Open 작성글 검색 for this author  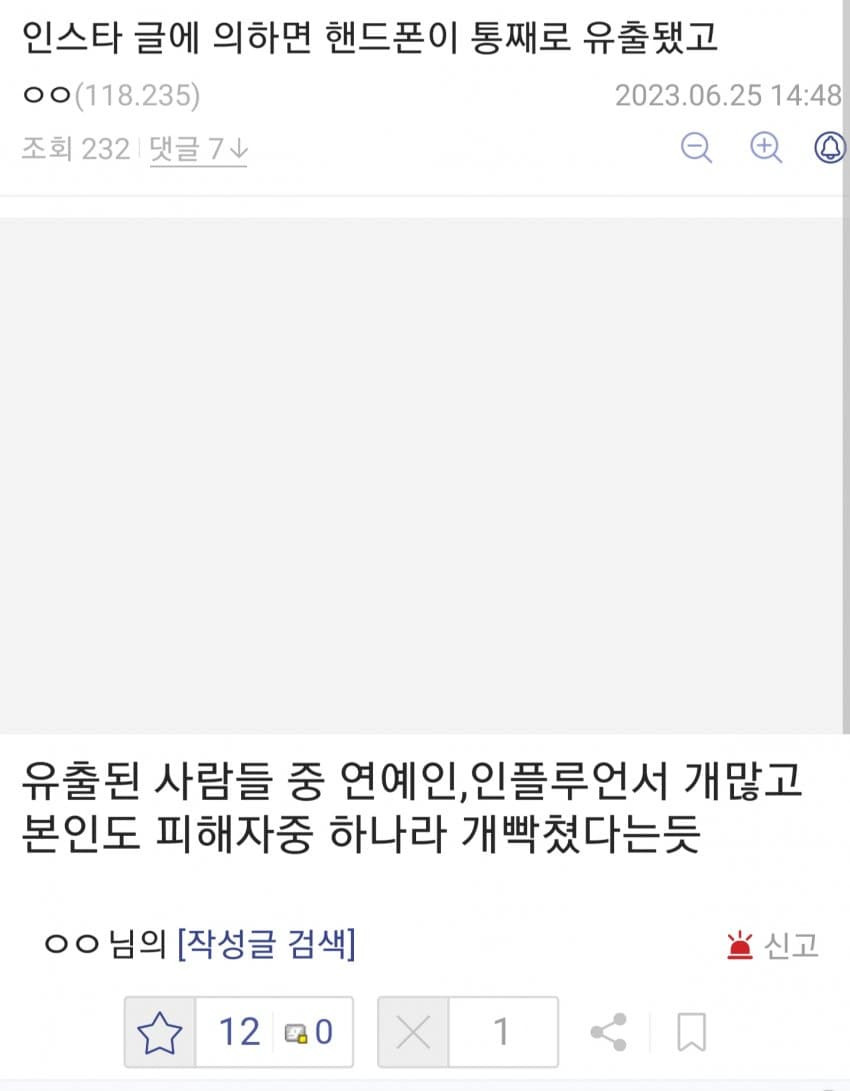tap(266, 944)
